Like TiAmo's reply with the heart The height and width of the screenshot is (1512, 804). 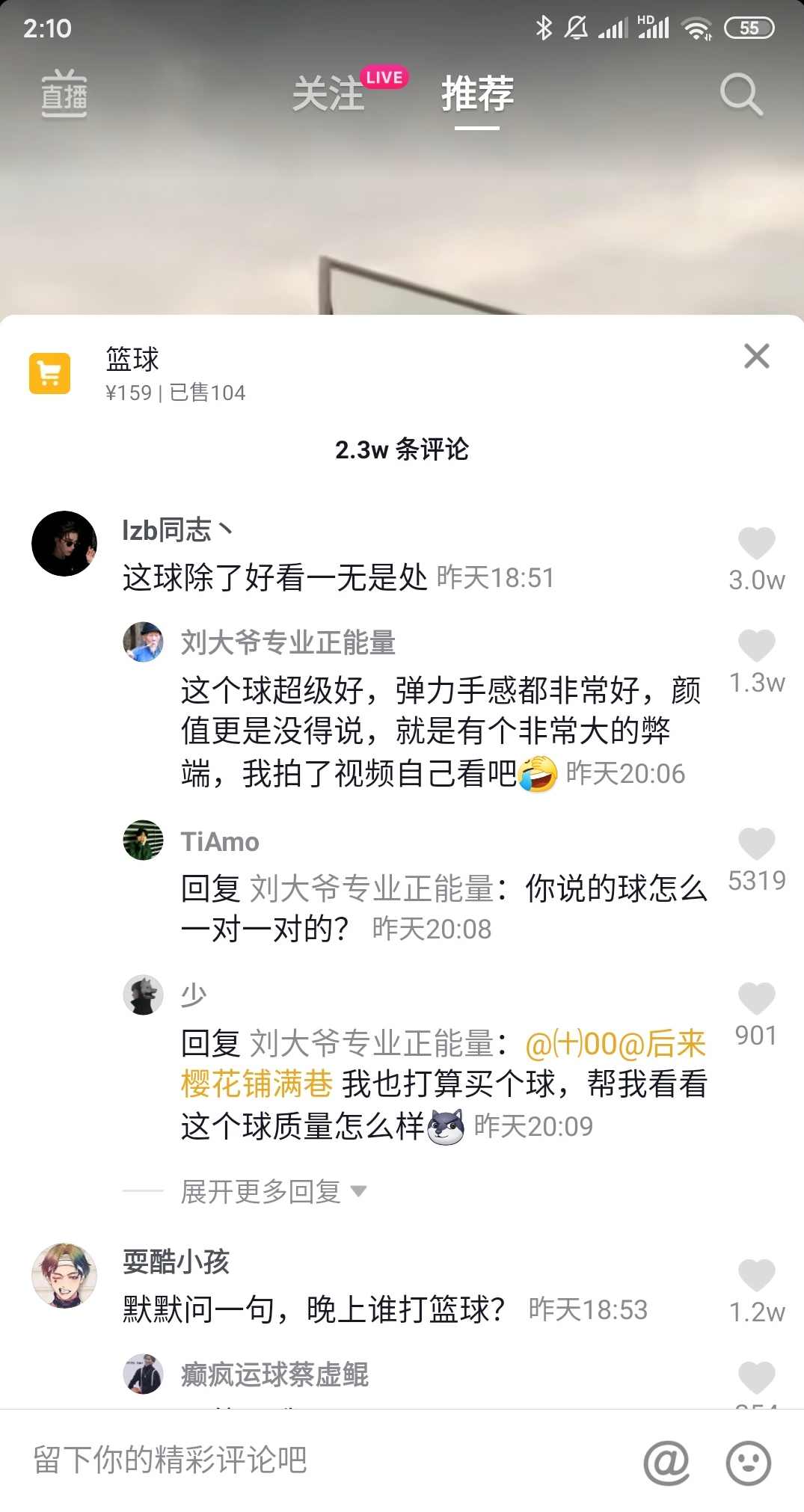click(x=757, y=843)
